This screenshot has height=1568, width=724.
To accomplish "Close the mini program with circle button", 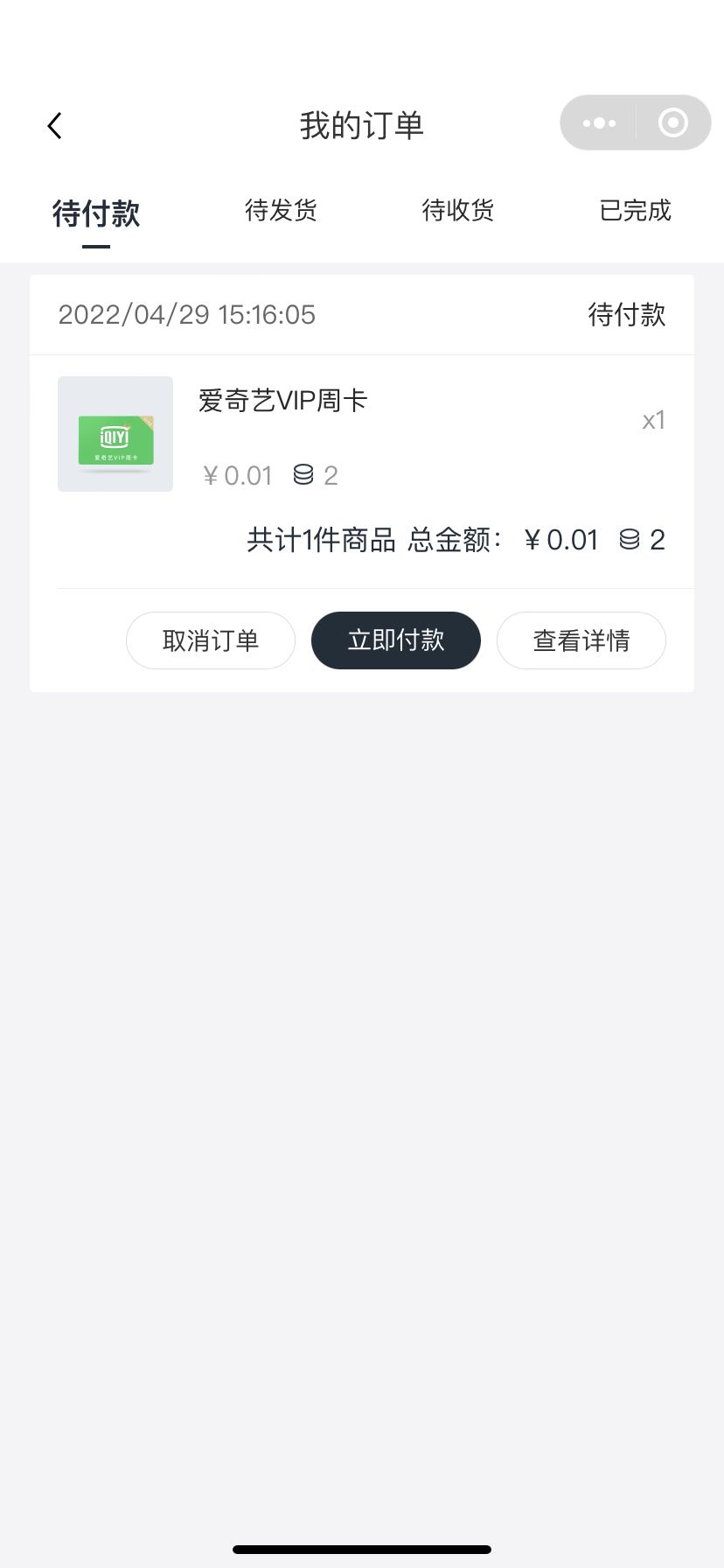I will click(672, 123).
